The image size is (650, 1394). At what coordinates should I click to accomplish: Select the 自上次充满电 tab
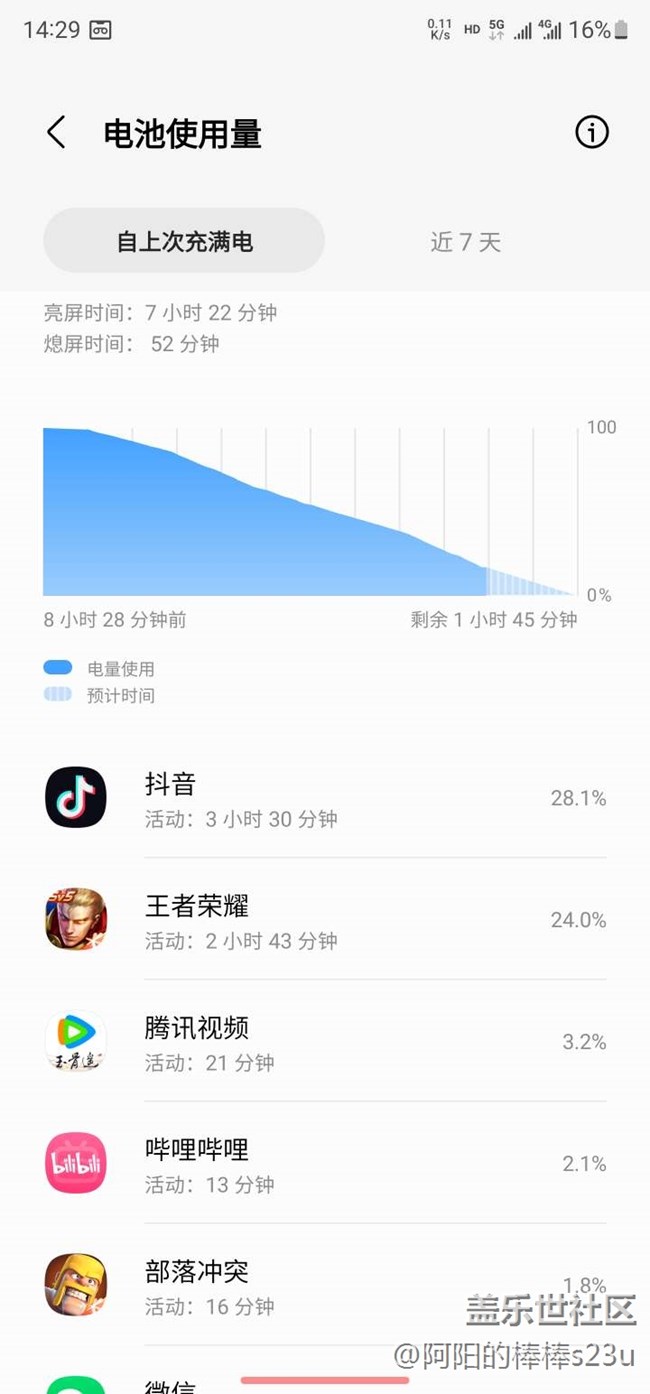[x=184, y=241]
